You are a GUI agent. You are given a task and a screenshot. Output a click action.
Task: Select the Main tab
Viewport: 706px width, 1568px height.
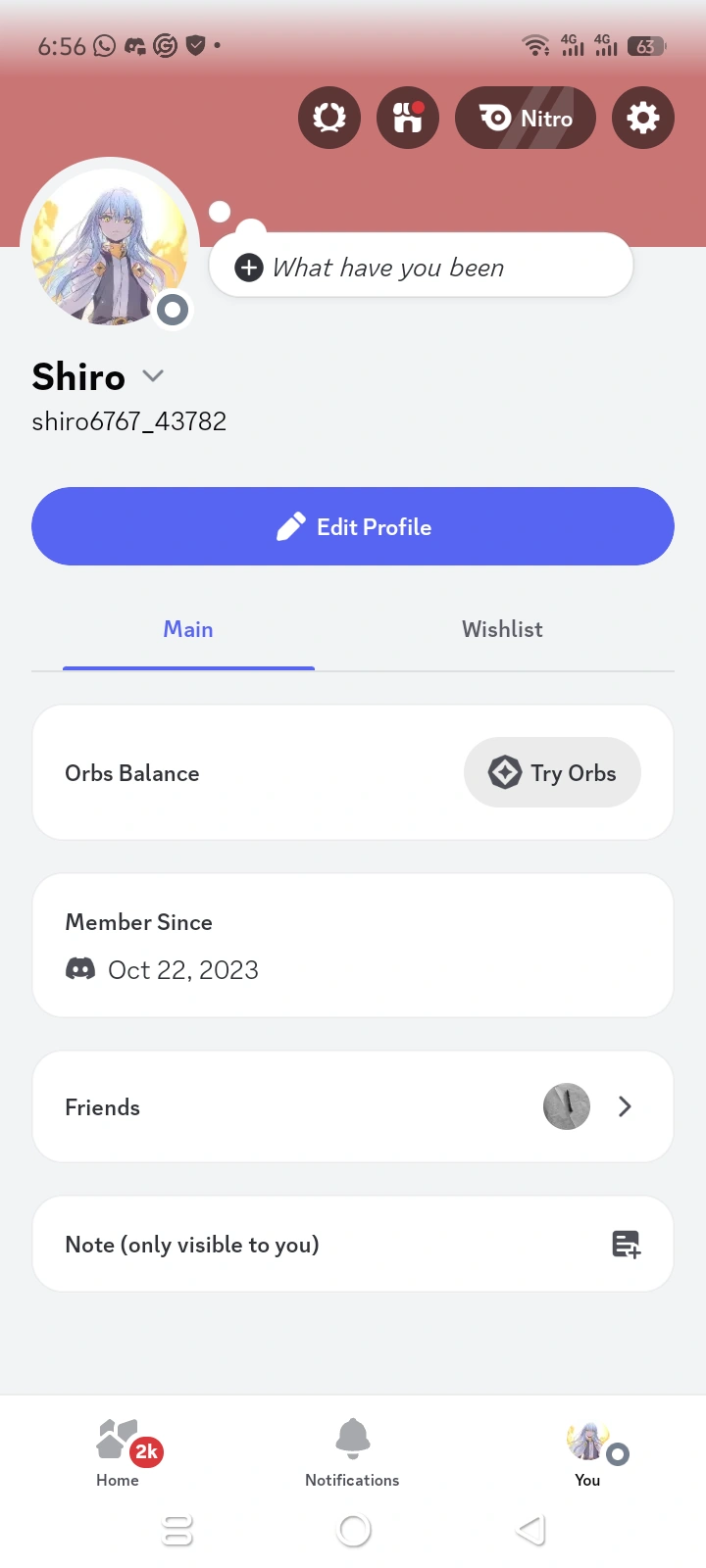click(x=188, y=630)
